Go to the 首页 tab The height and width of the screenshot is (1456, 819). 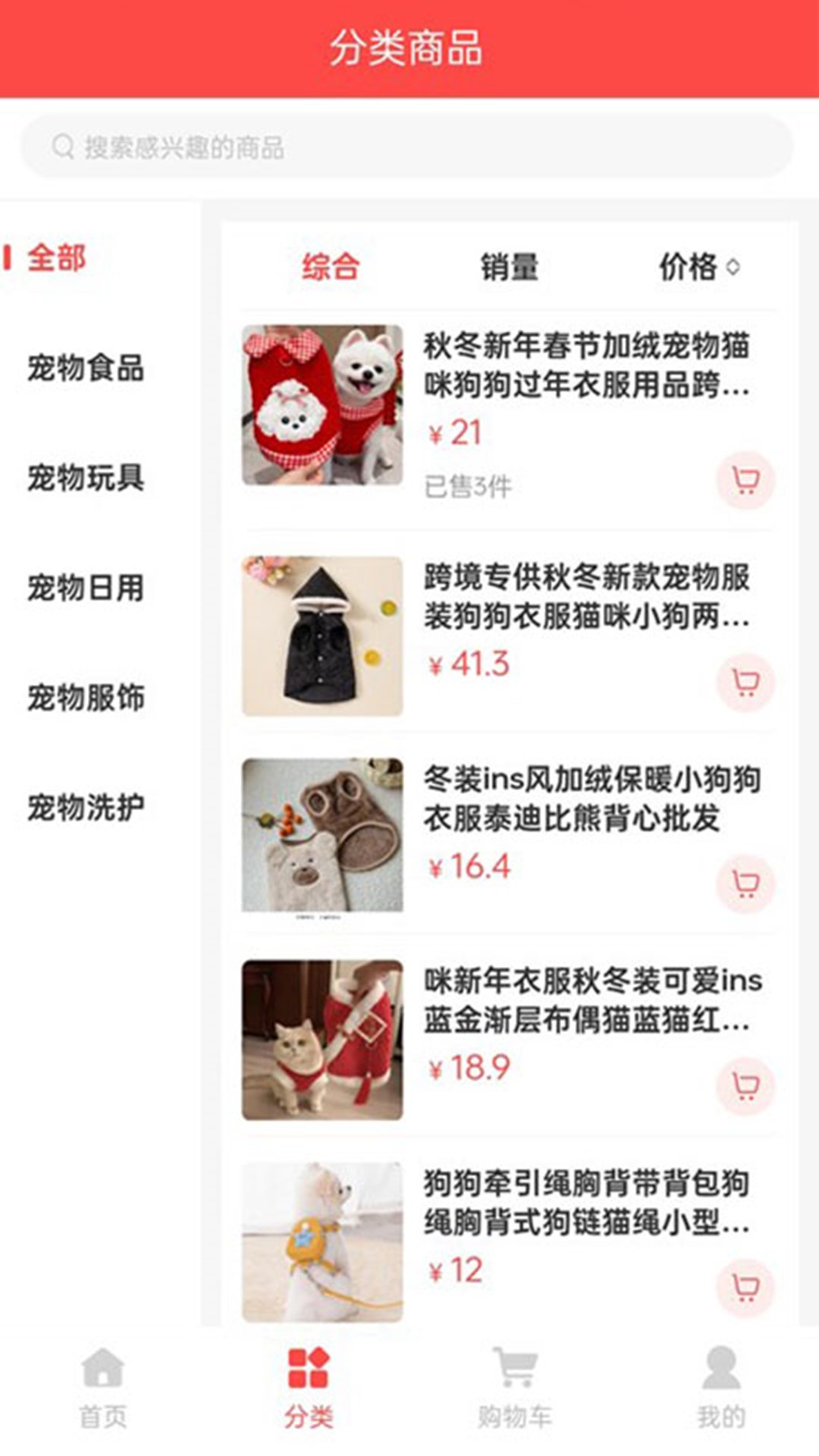click(103, 1388)
